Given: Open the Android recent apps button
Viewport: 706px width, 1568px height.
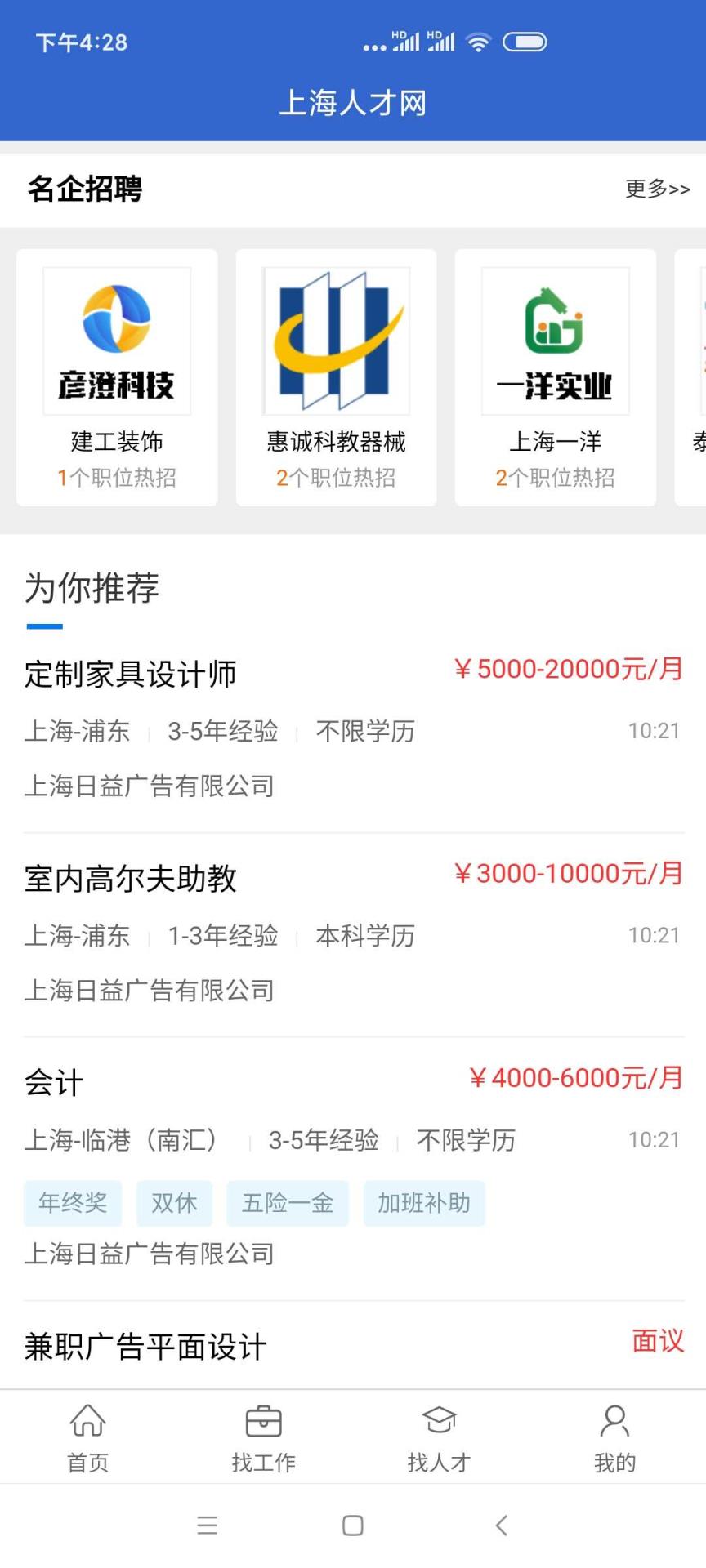Looking at the screenshot, I should 207,1526.
